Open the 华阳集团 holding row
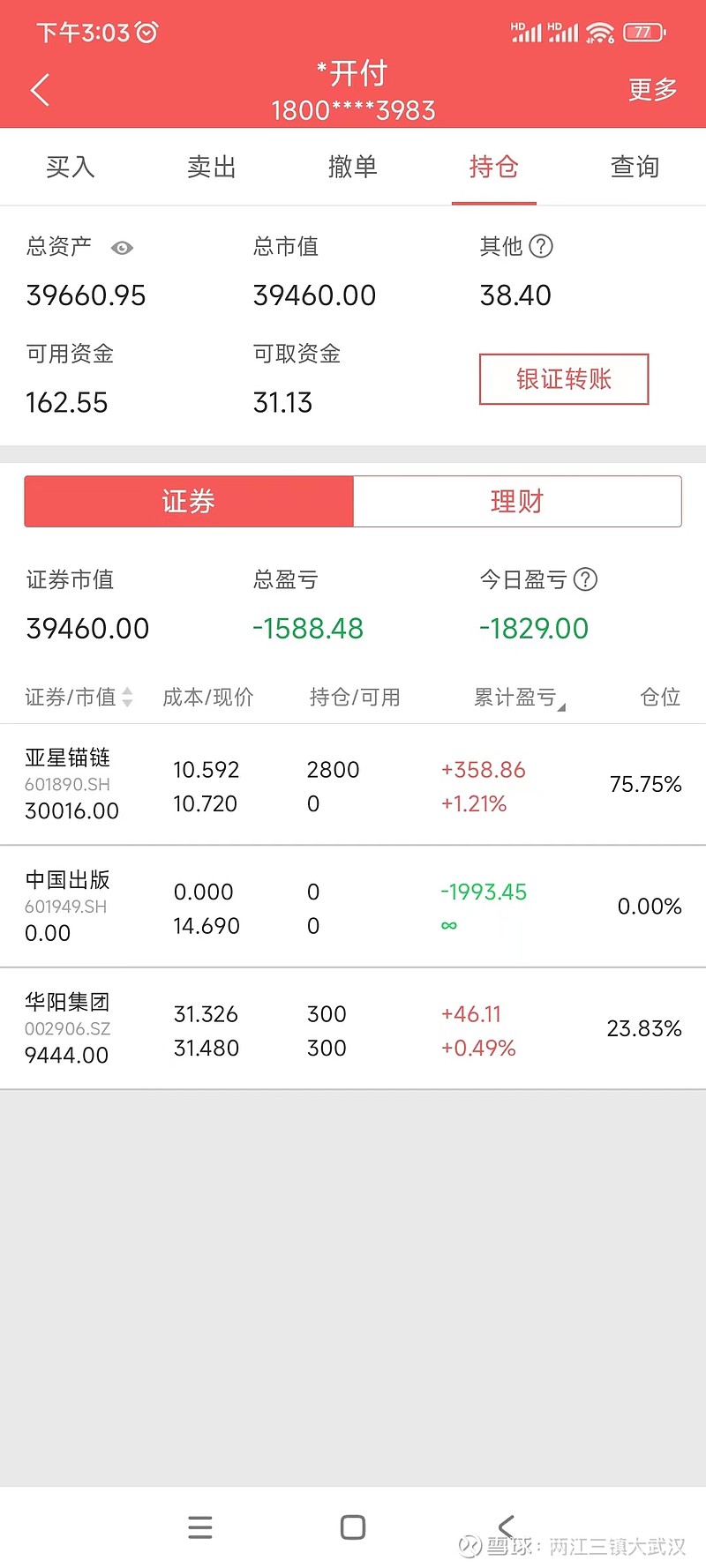The image size is (706, 1568). 353,1028
